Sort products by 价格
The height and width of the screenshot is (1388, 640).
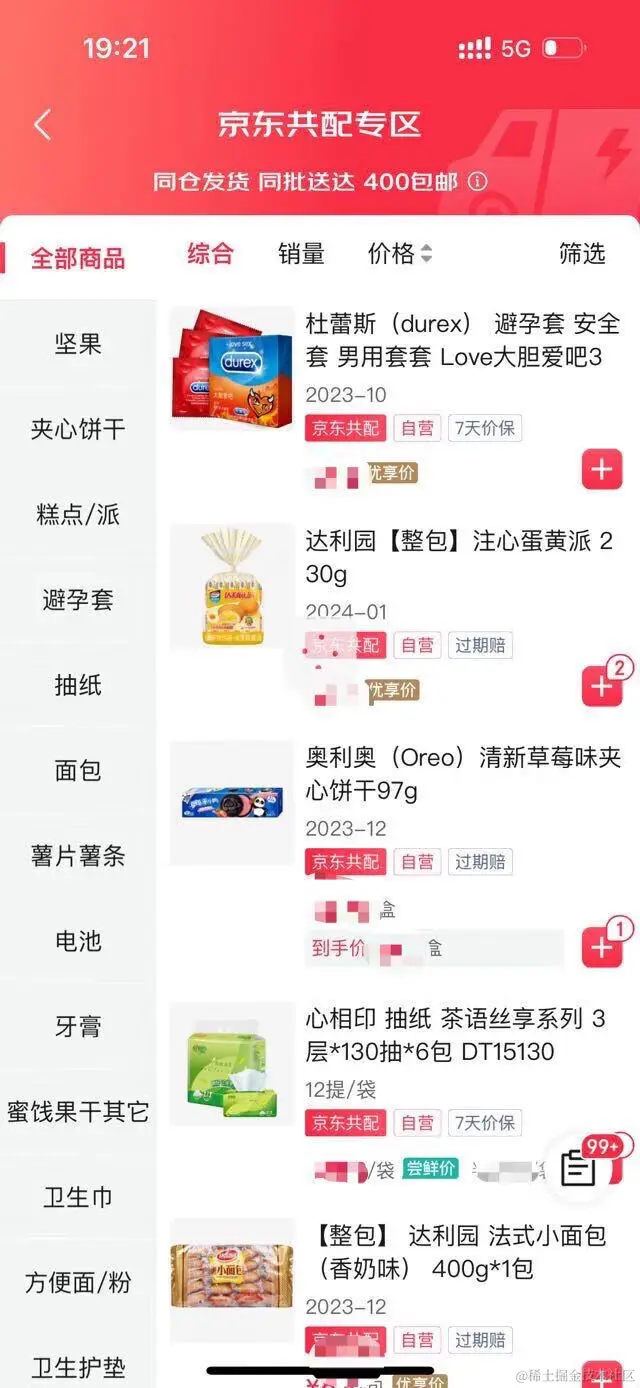(399, 254)
